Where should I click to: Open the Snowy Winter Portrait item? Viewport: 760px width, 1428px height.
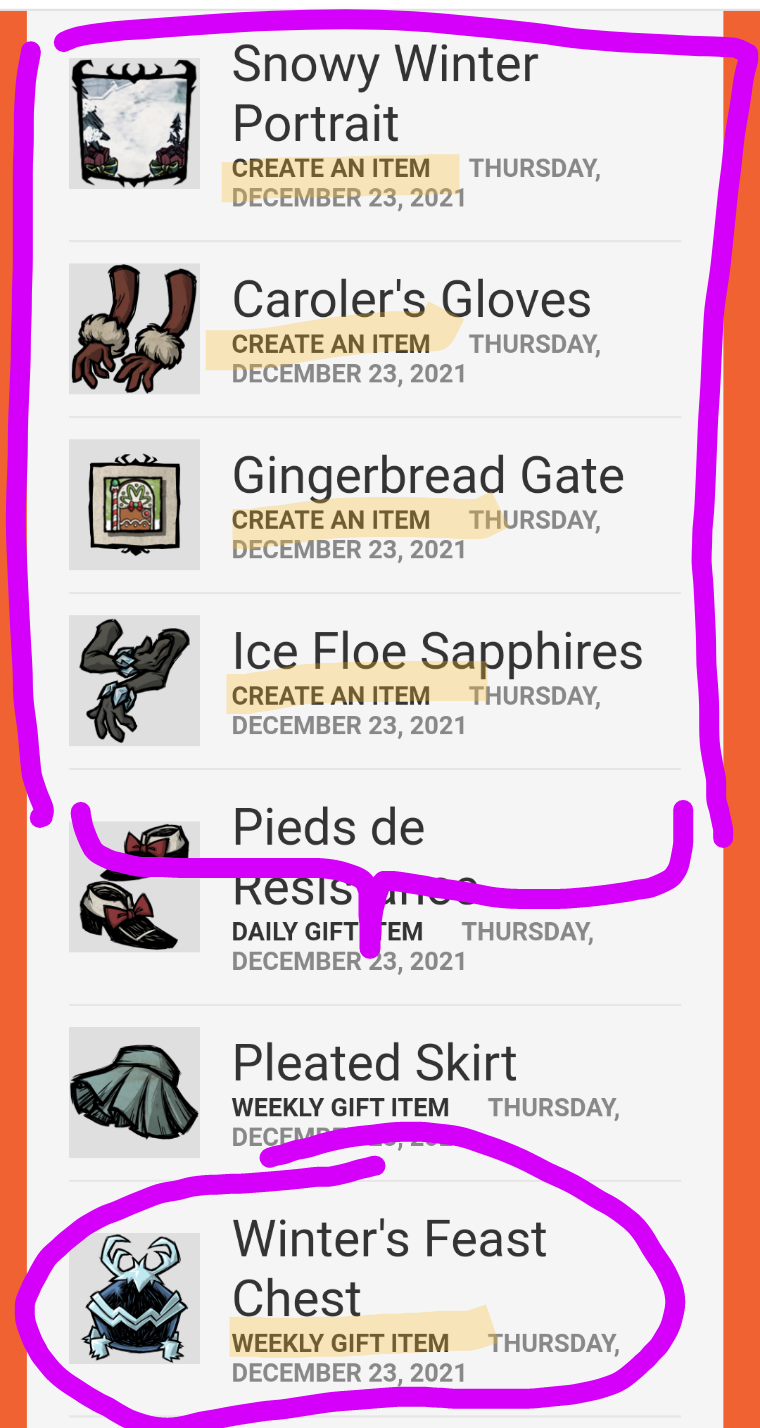click(x=385, y=93)
